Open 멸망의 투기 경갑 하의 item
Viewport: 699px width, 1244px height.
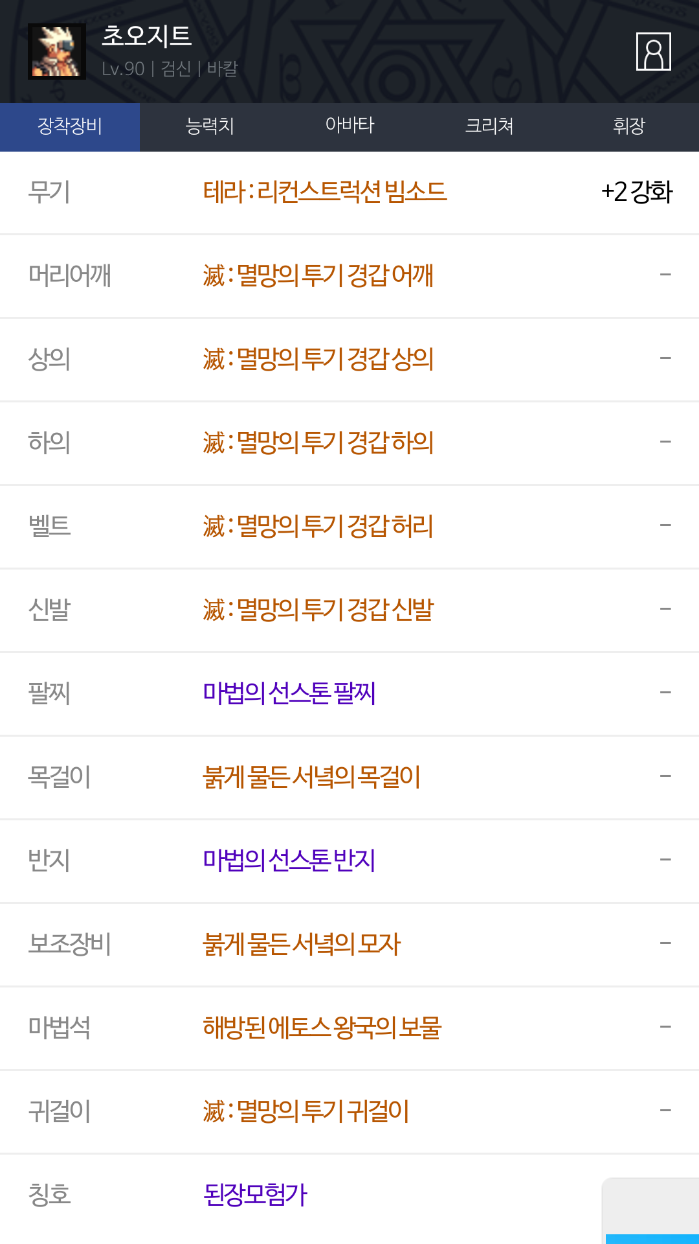(318, 442)
